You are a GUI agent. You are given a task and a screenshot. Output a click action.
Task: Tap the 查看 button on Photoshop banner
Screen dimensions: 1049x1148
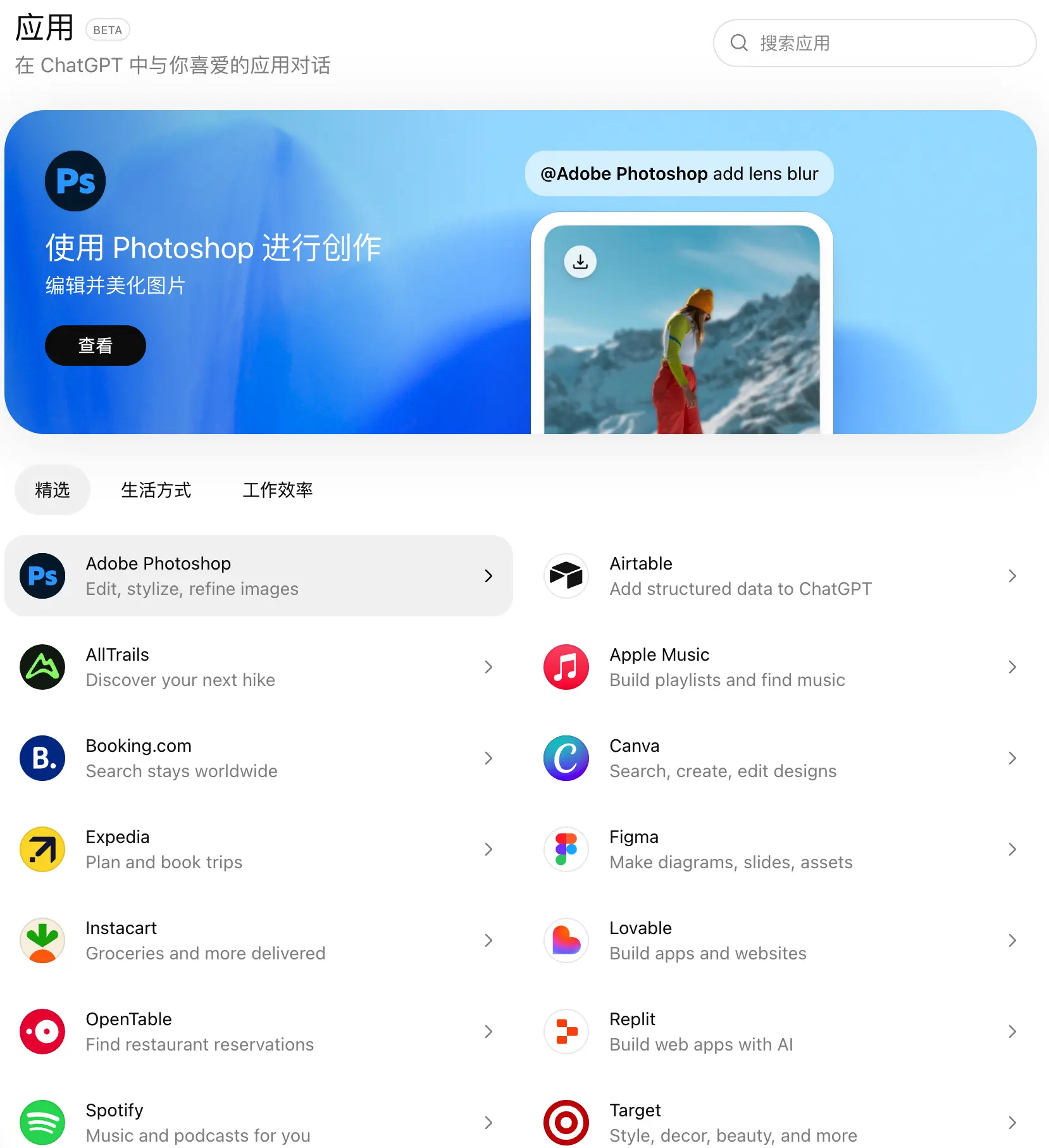96,346
